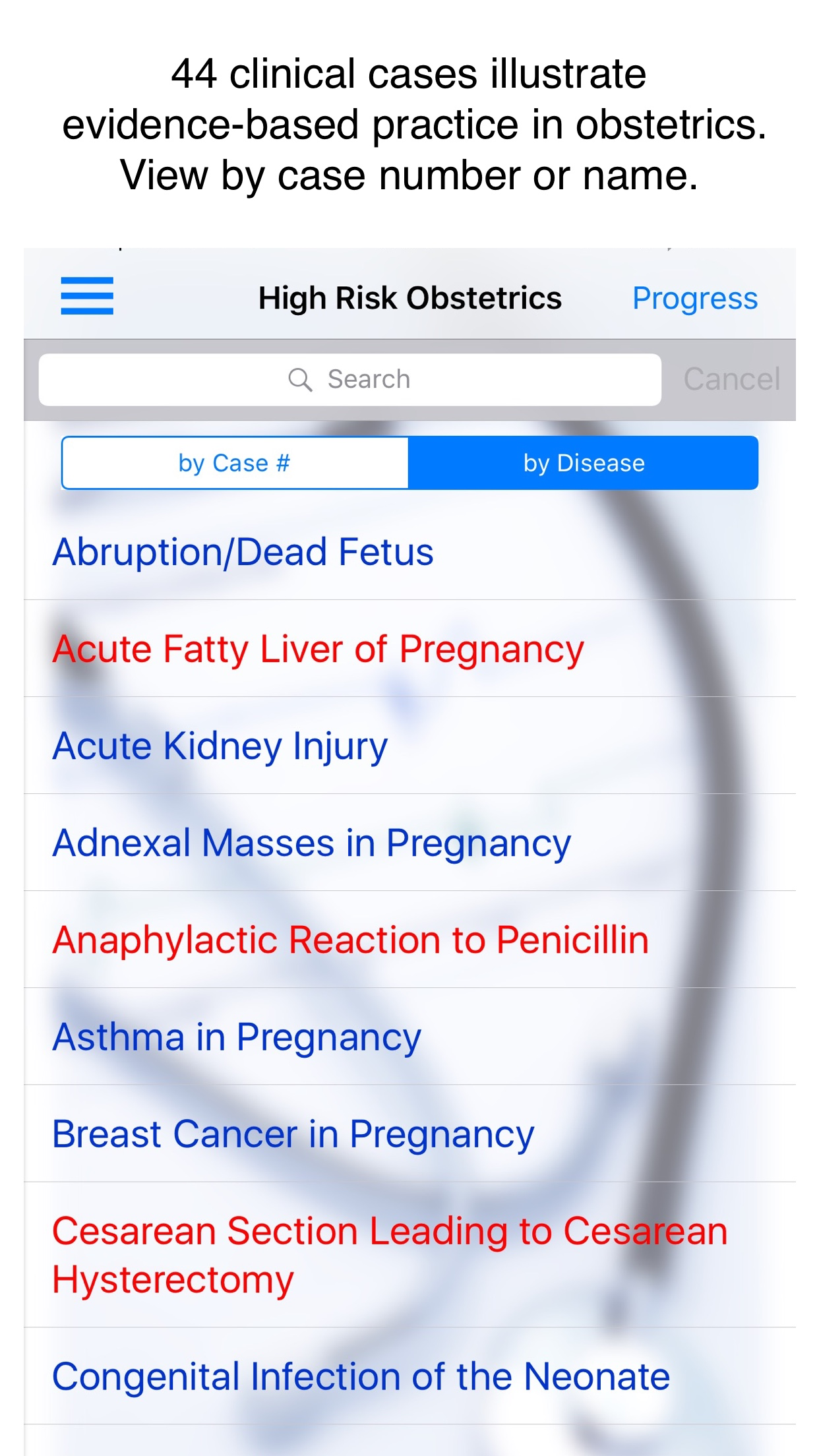
Task: Open Adnexal Masses in Pregnancy
Action: [409, 843]
